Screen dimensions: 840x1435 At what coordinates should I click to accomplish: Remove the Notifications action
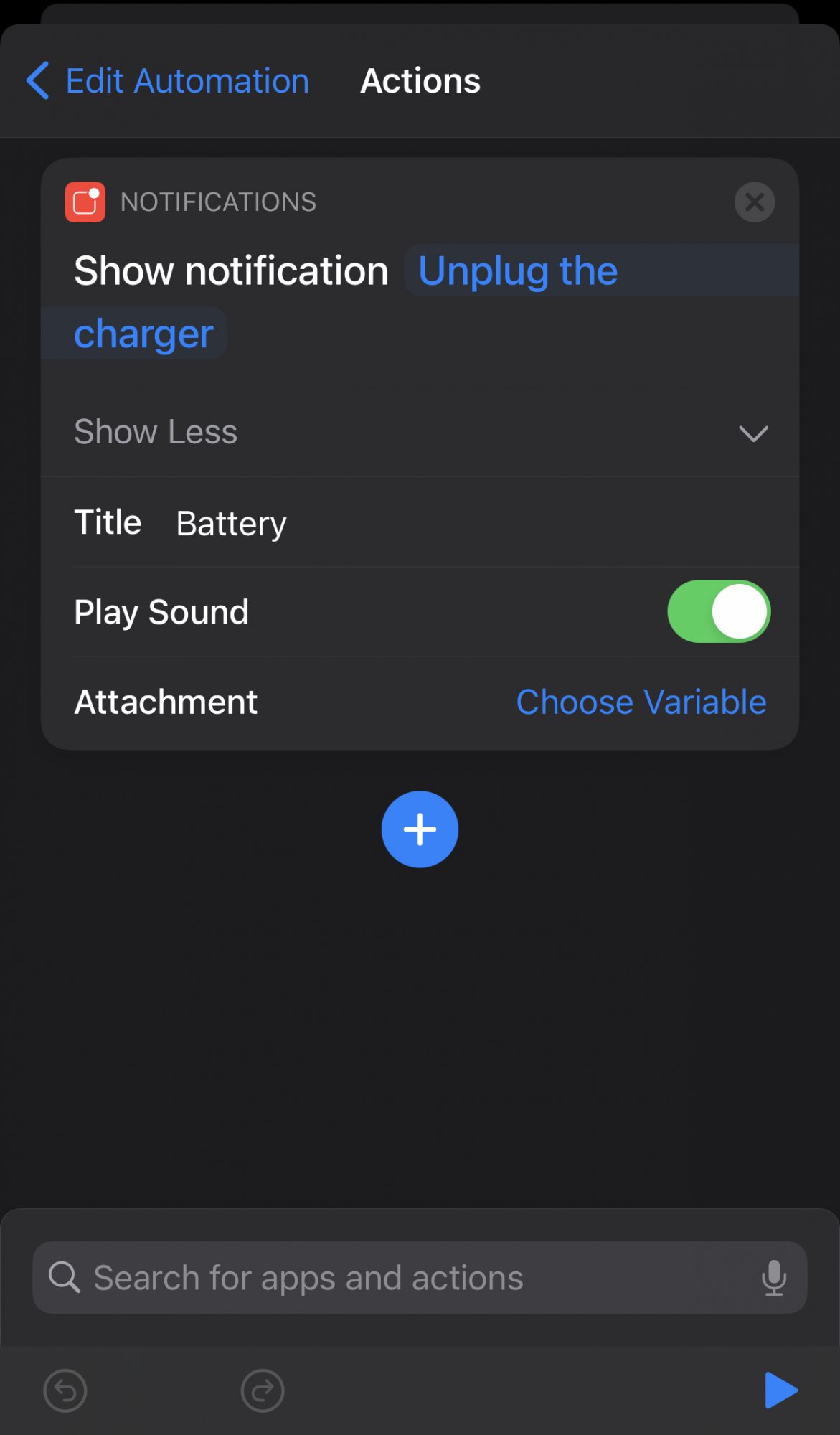pos(754,202)
